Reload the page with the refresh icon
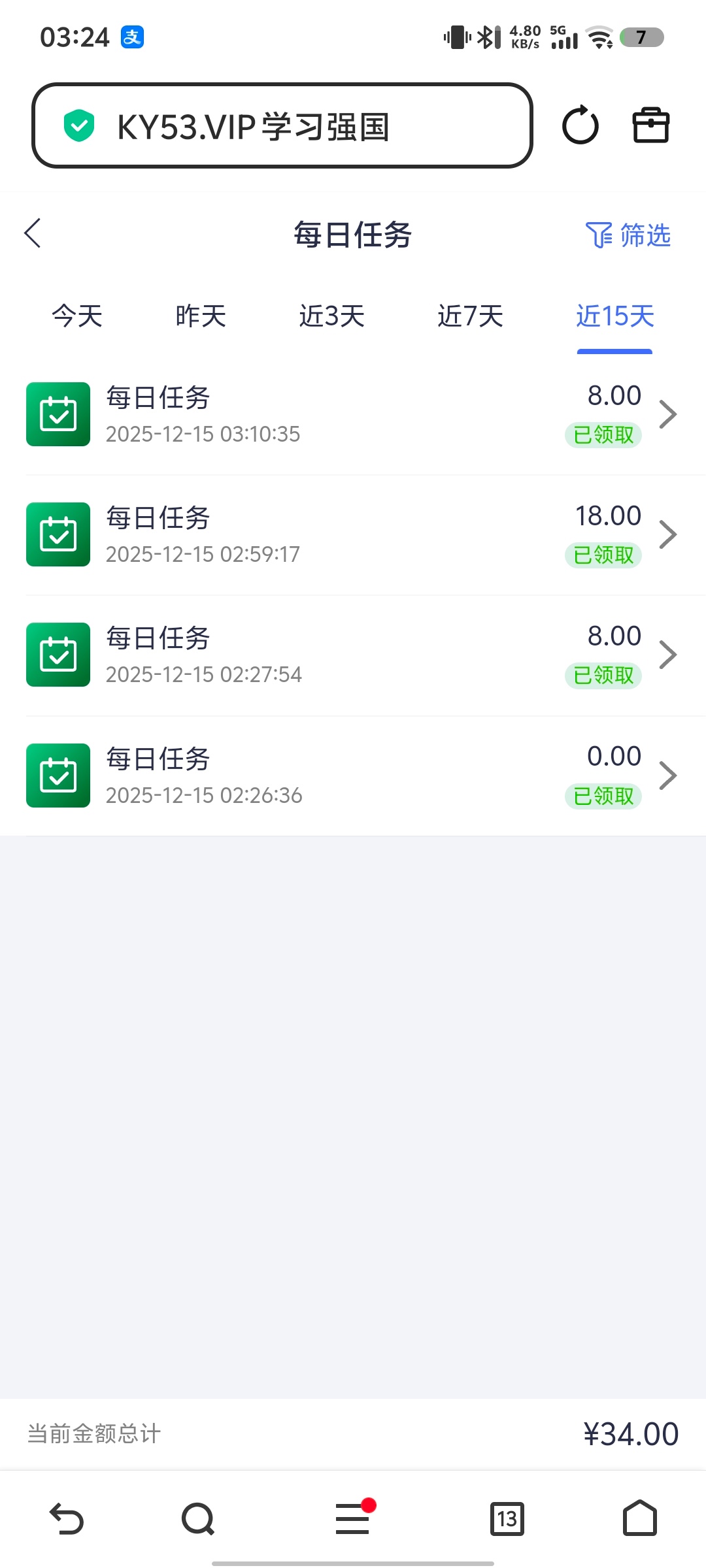706x1568 pixels. (580, 125)
